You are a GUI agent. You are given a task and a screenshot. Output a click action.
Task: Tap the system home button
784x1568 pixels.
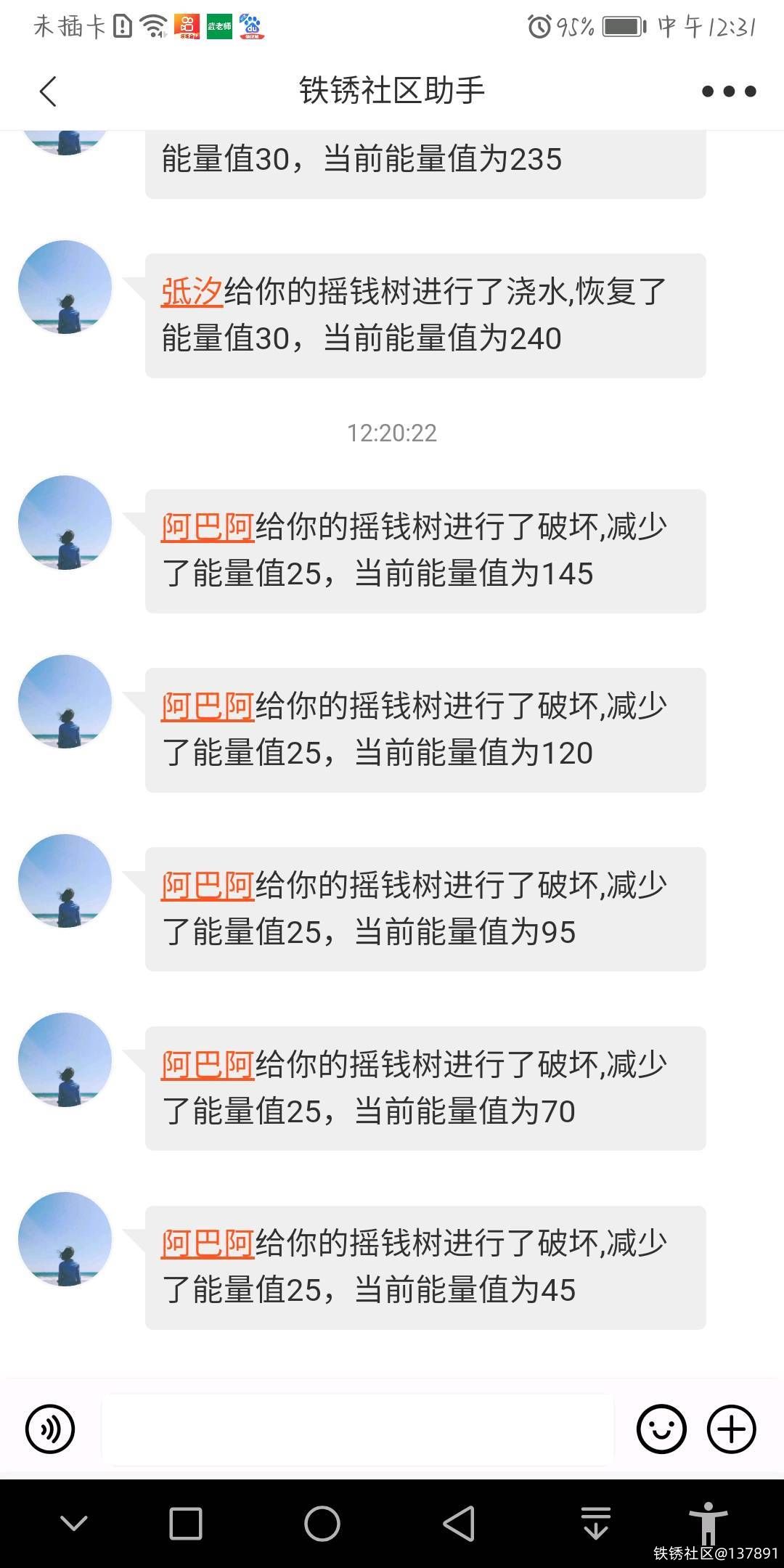click(x=322, y=1523)
